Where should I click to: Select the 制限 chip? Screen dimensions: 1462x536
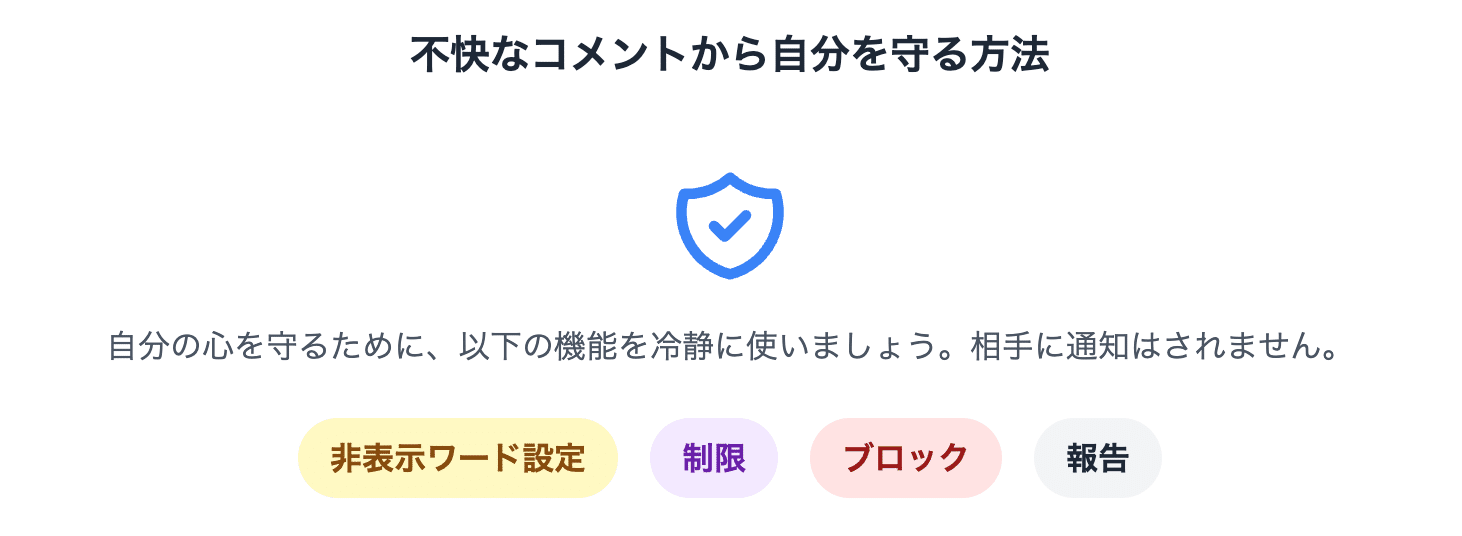click(x=714, y=458)
